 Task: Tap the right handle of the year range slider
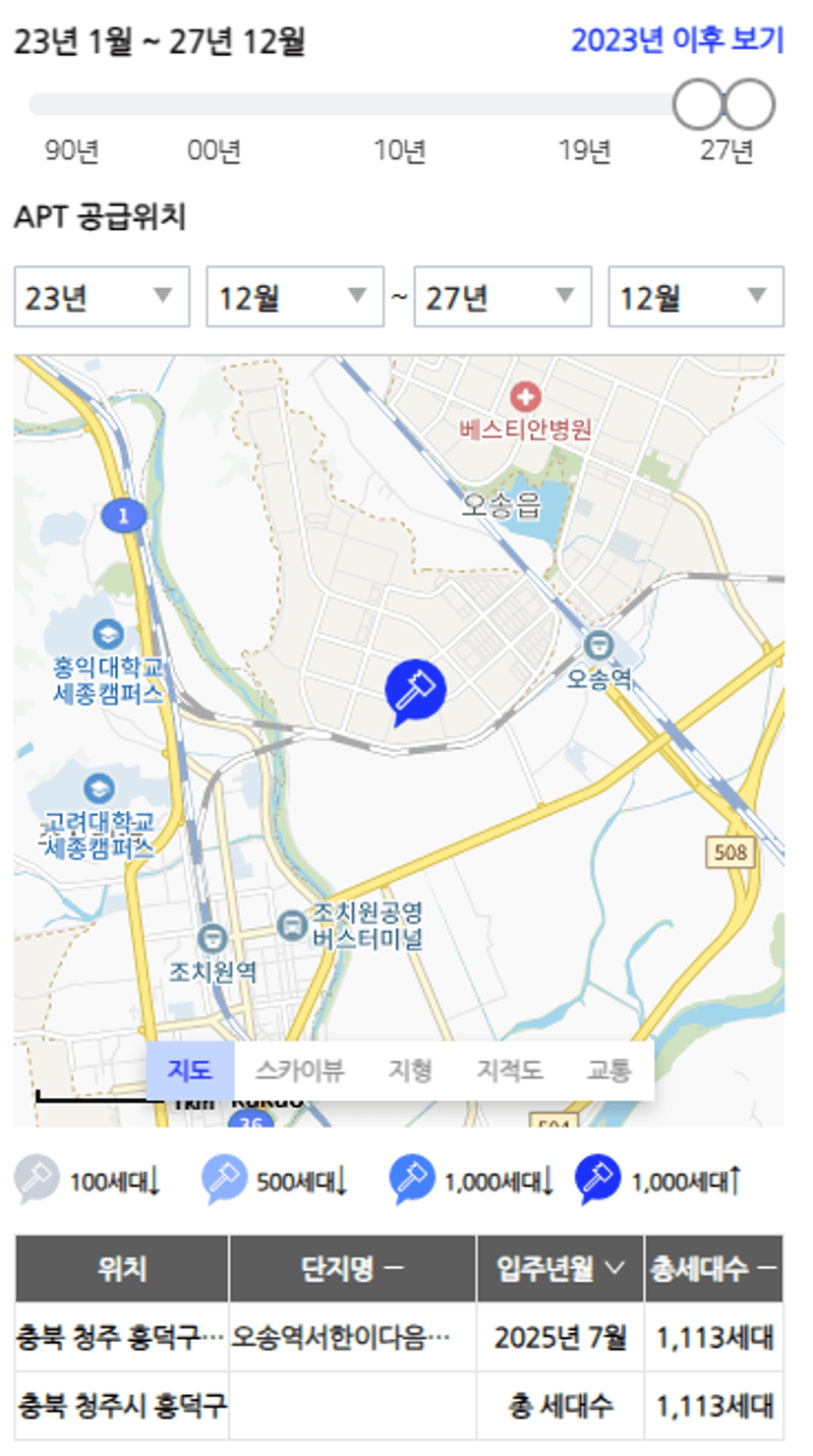(751, 105)
